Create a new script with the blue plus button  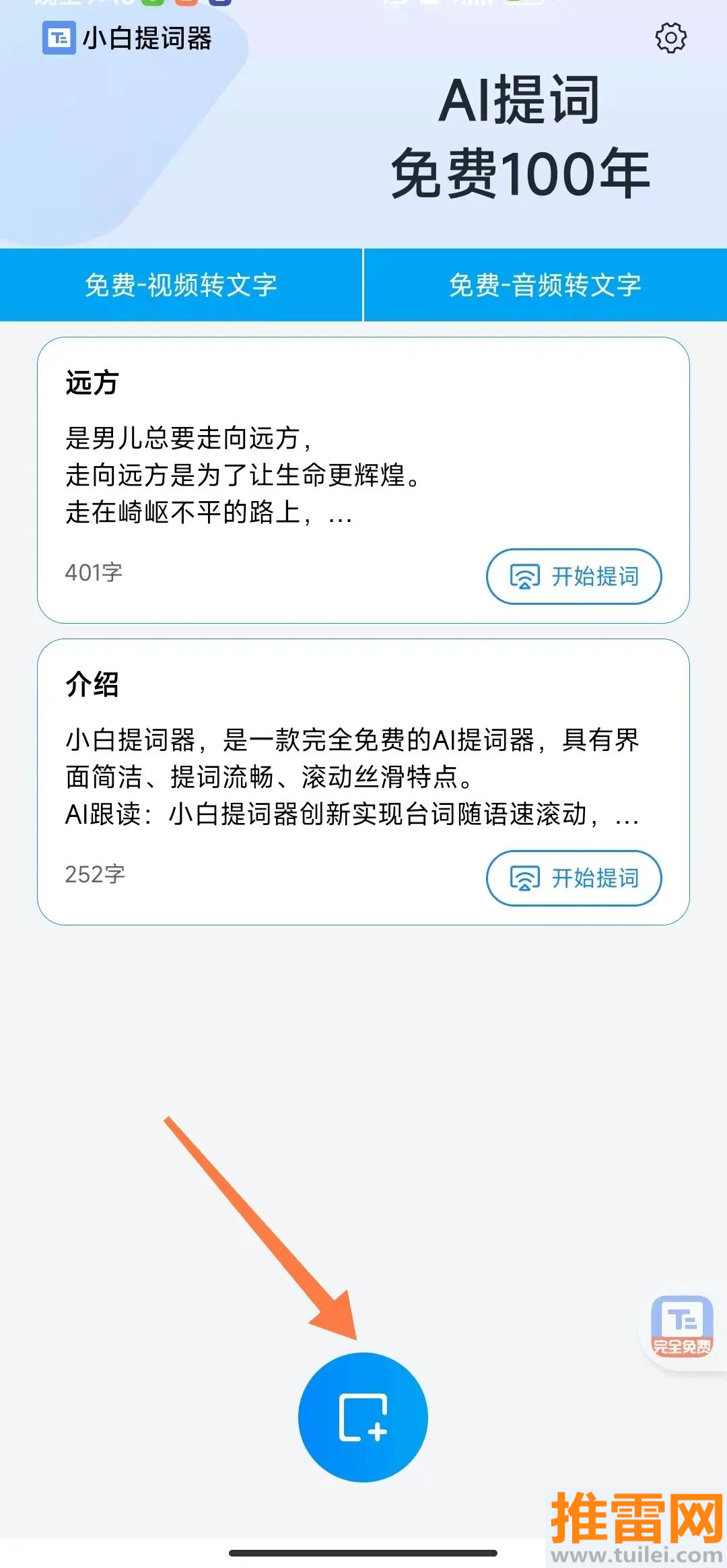point(363,1417)
